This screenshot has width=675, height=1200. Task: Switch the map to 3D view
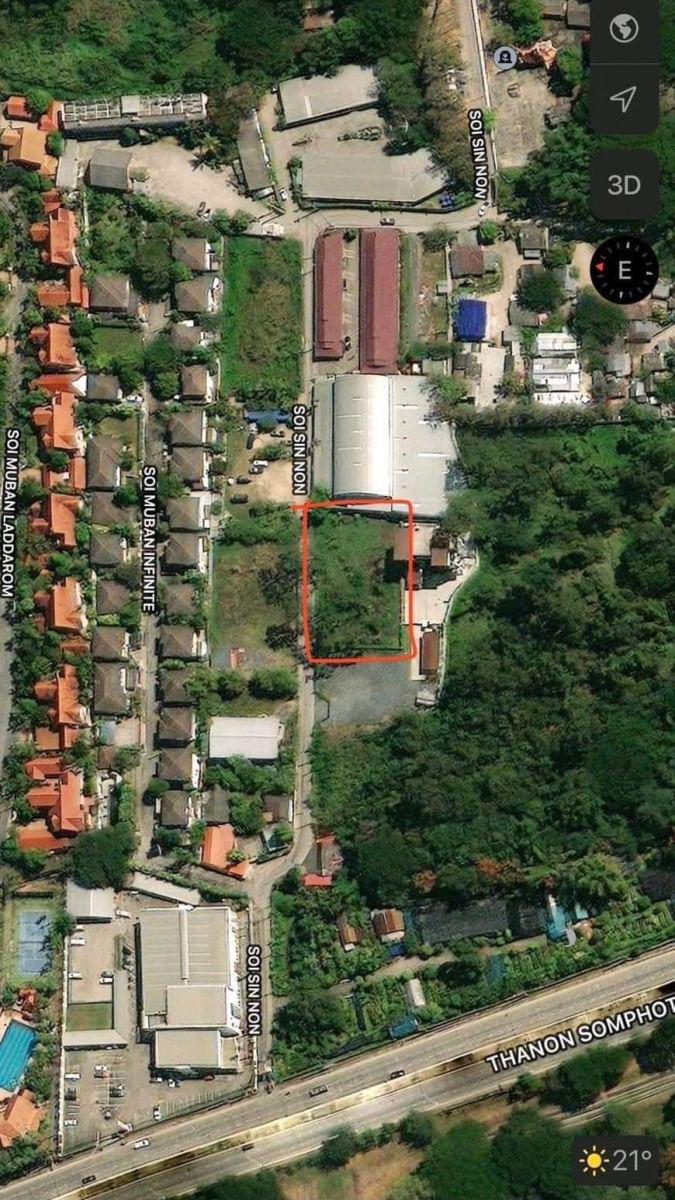624,185
